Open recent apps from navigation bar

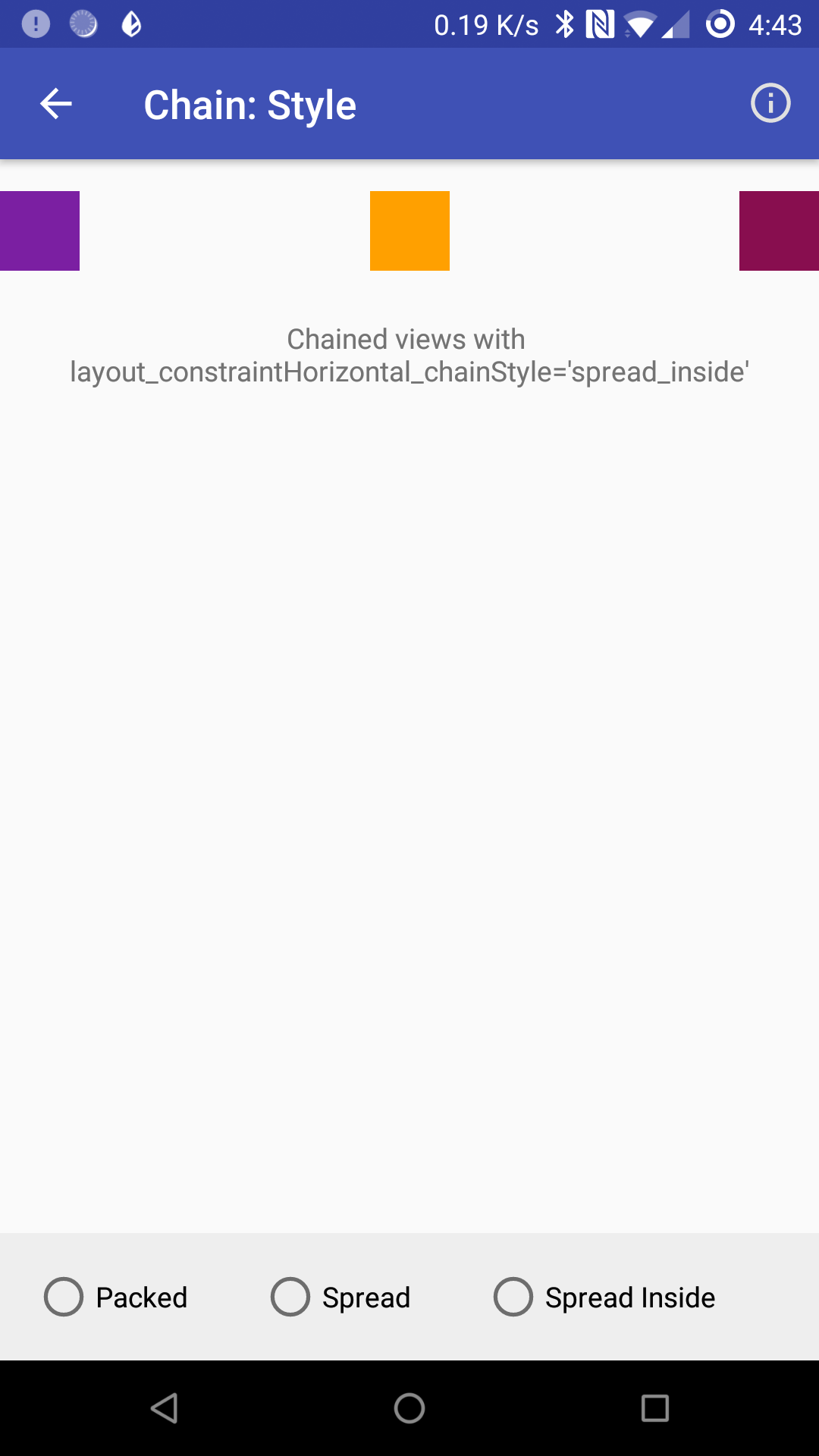tap(654, 1408)
